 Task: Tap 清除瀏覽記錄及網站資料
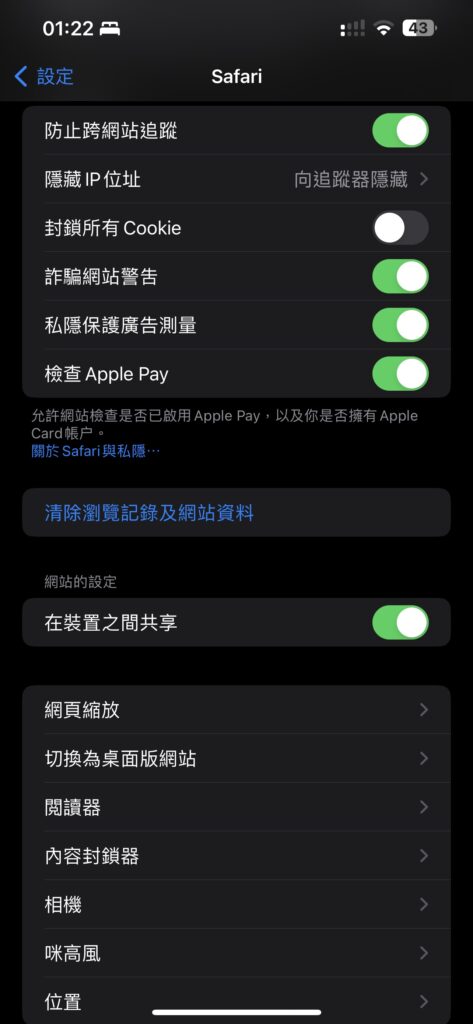pos(236,513)
